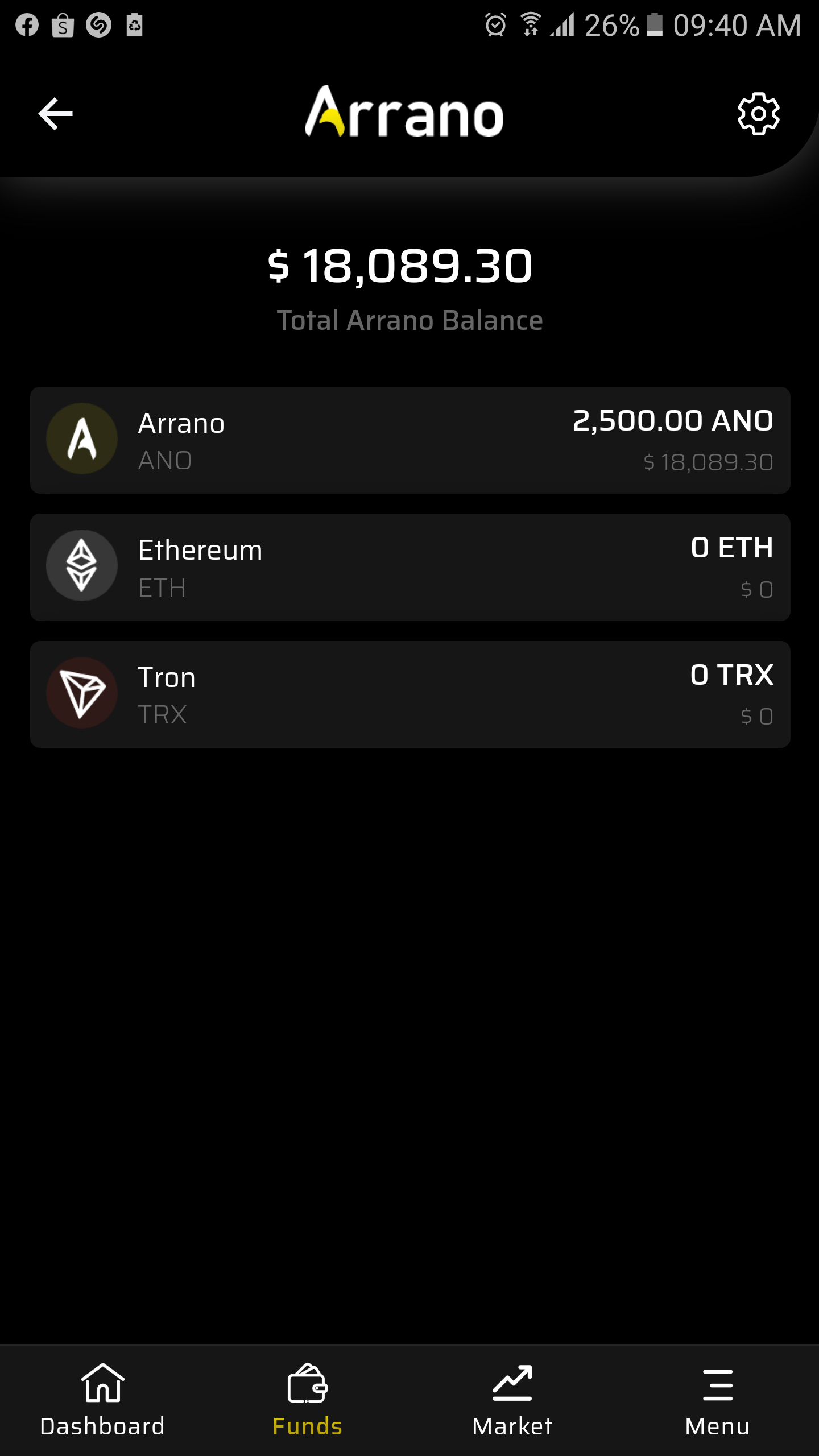Select the Tron TRX wallet row
Screen dimensions: 819x1456
point(409,694)
